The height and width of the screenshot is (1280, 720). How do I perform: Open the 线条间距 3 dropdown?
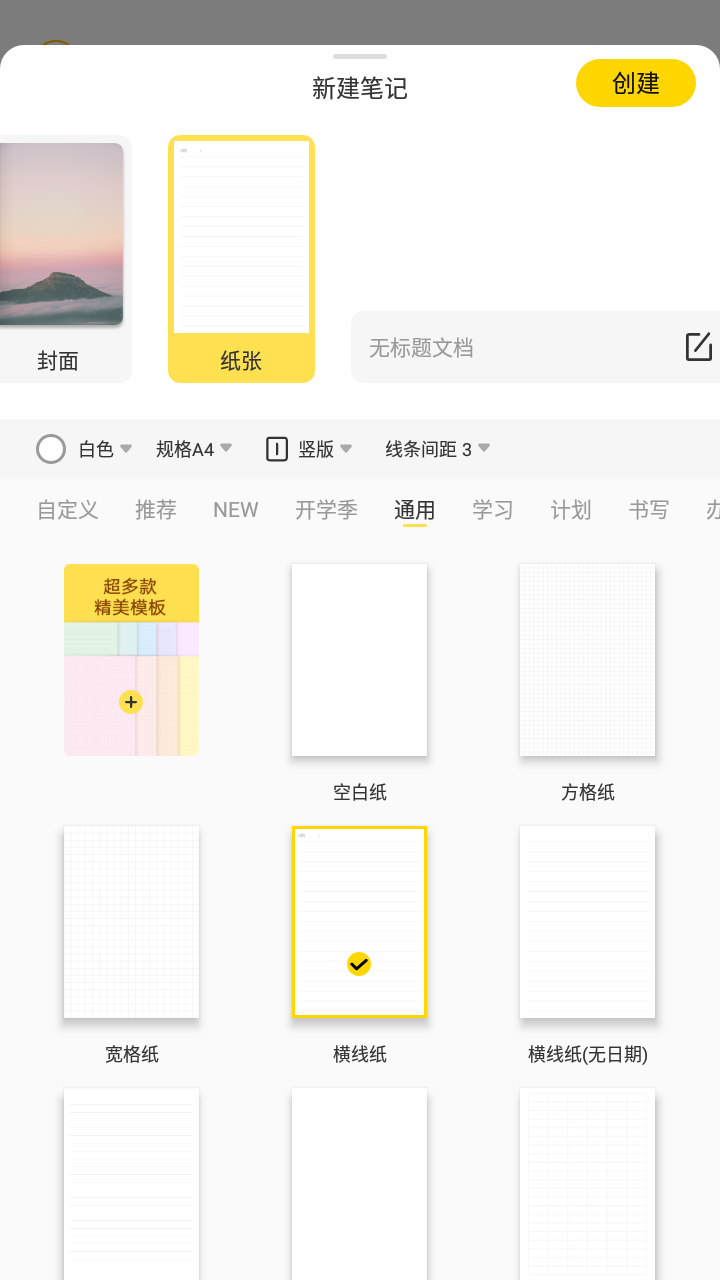437,449
